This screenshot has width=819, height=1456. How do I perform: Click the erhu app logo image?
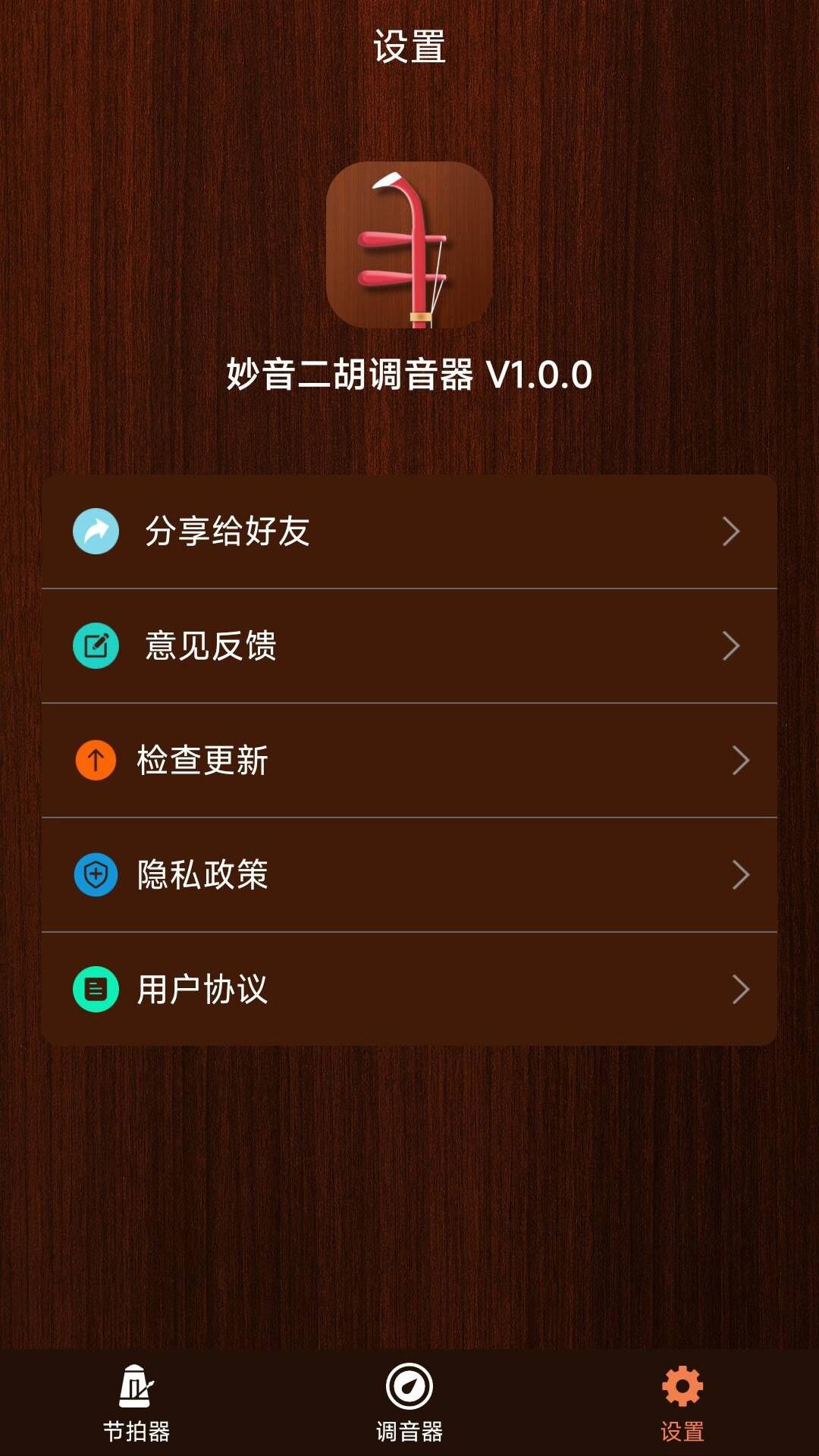coord(408,246)
